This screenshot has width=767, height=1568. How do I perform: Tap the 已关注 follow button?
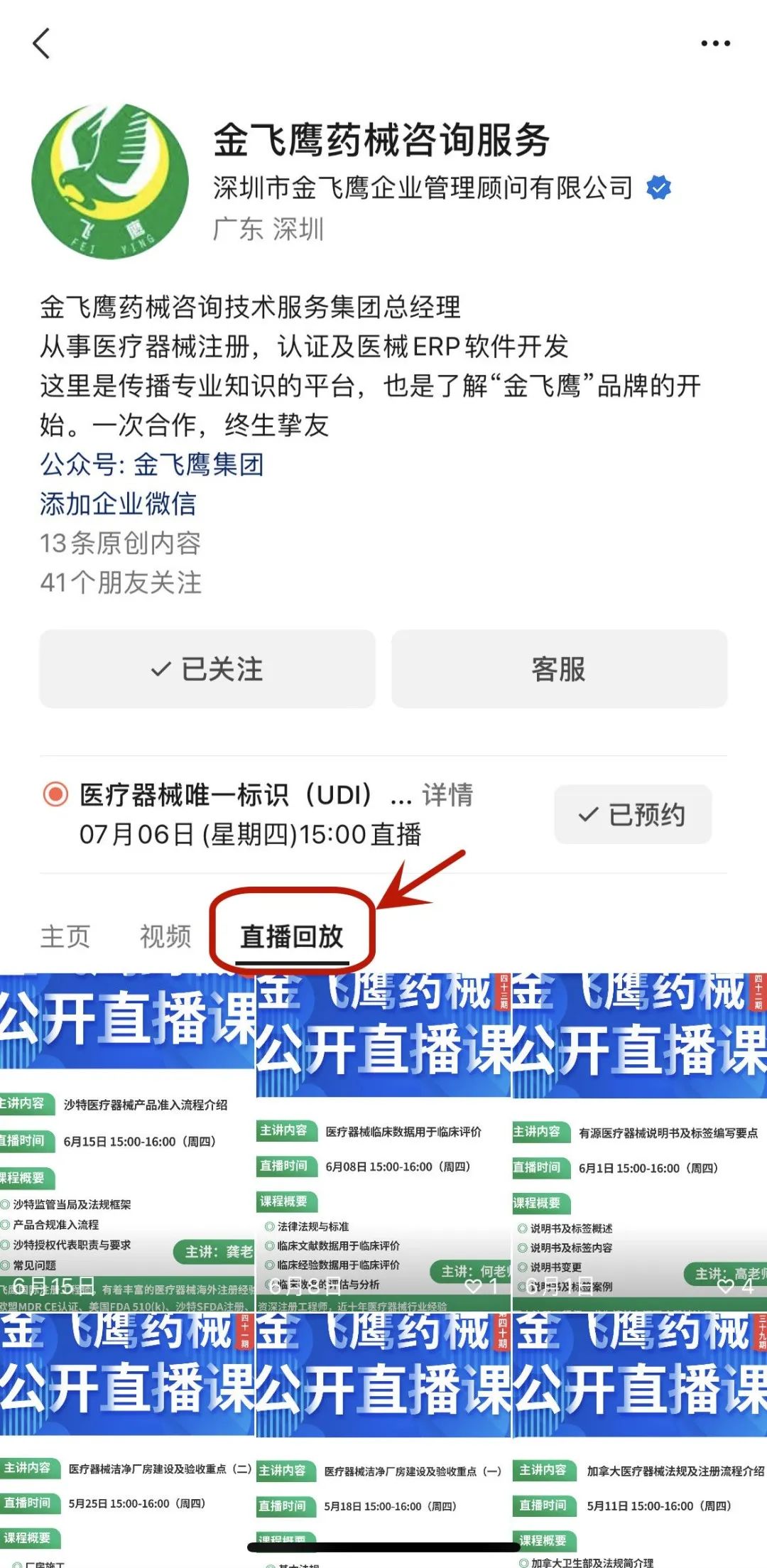[x=207, y=669]
